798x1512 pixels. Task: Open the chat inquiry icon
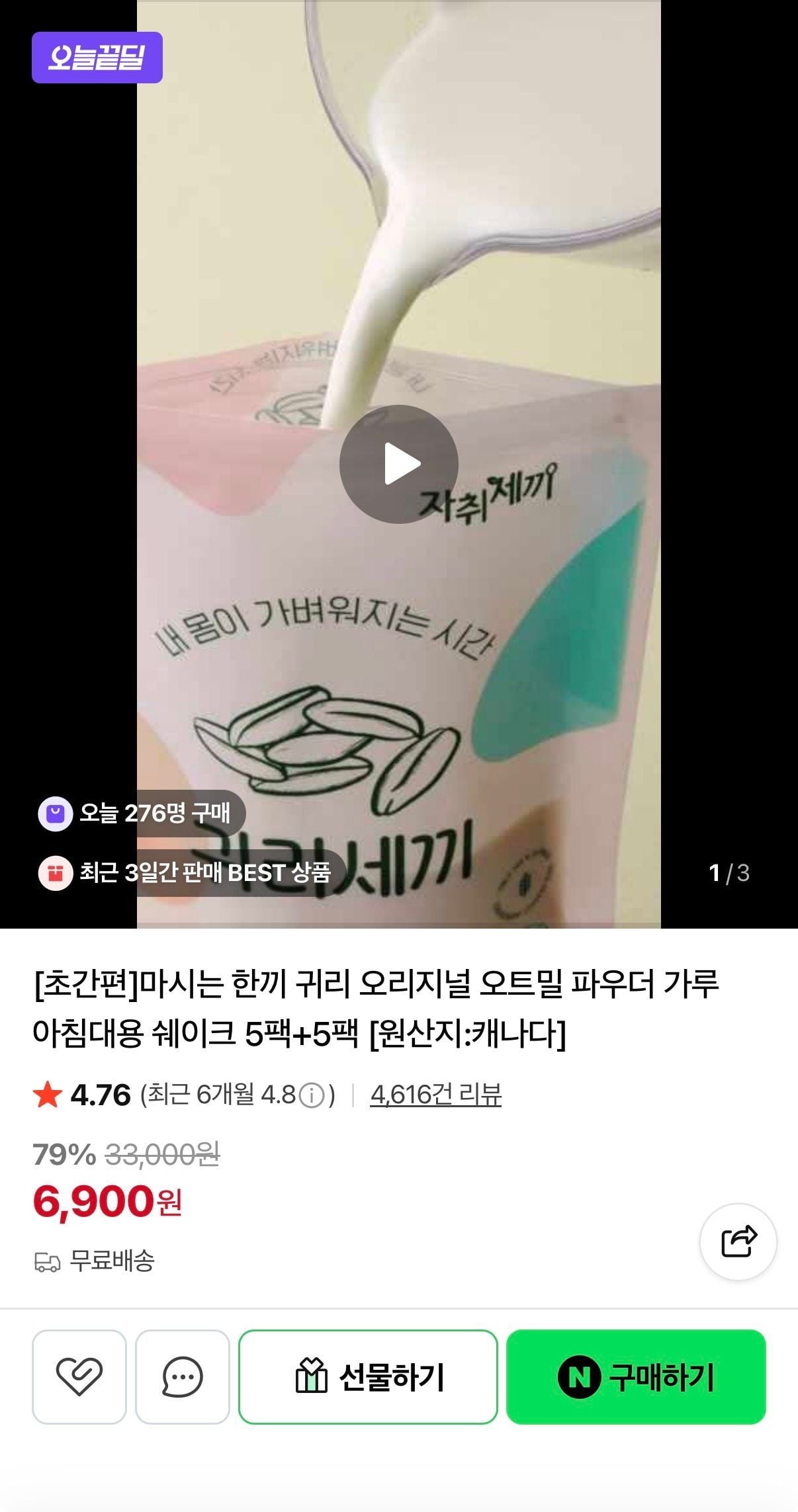coord(183,1376)
